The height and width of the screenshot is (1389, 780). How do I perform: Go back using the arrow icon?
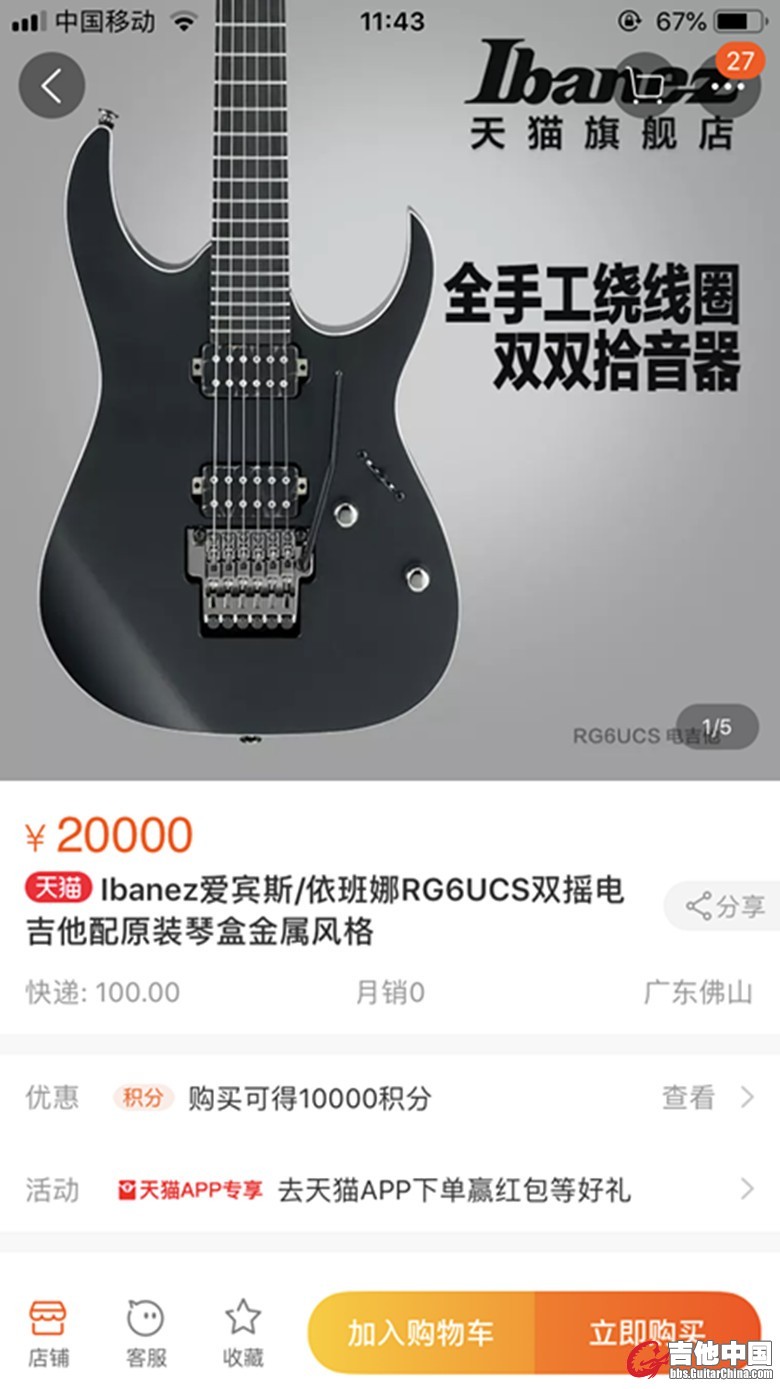point(52,86)
